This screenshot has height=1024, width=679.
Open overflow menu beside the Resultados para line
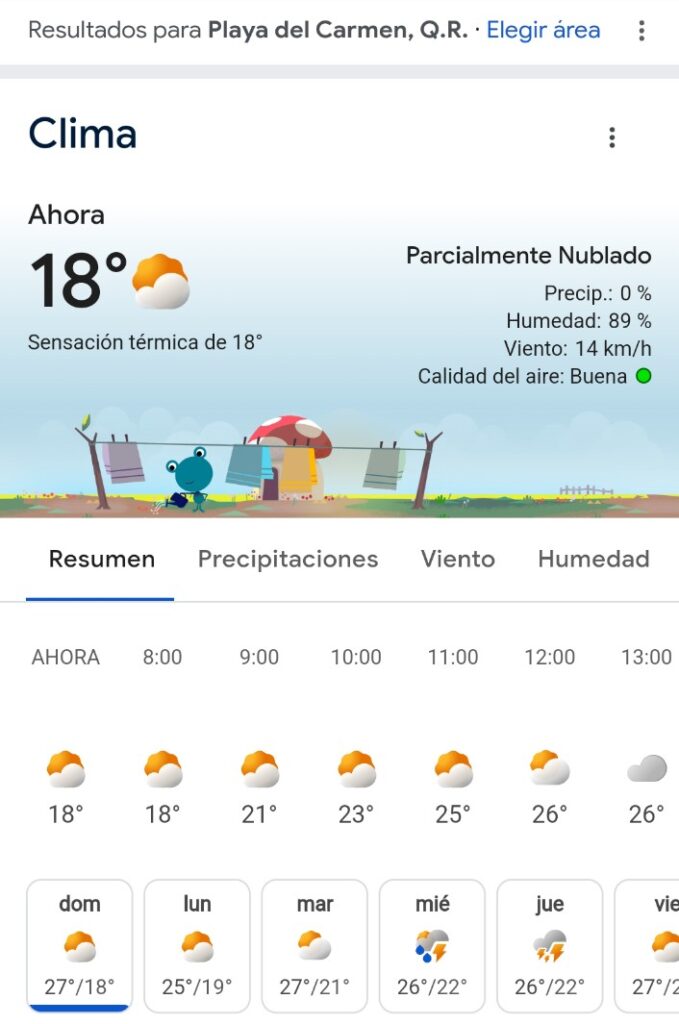coord(642,31)
